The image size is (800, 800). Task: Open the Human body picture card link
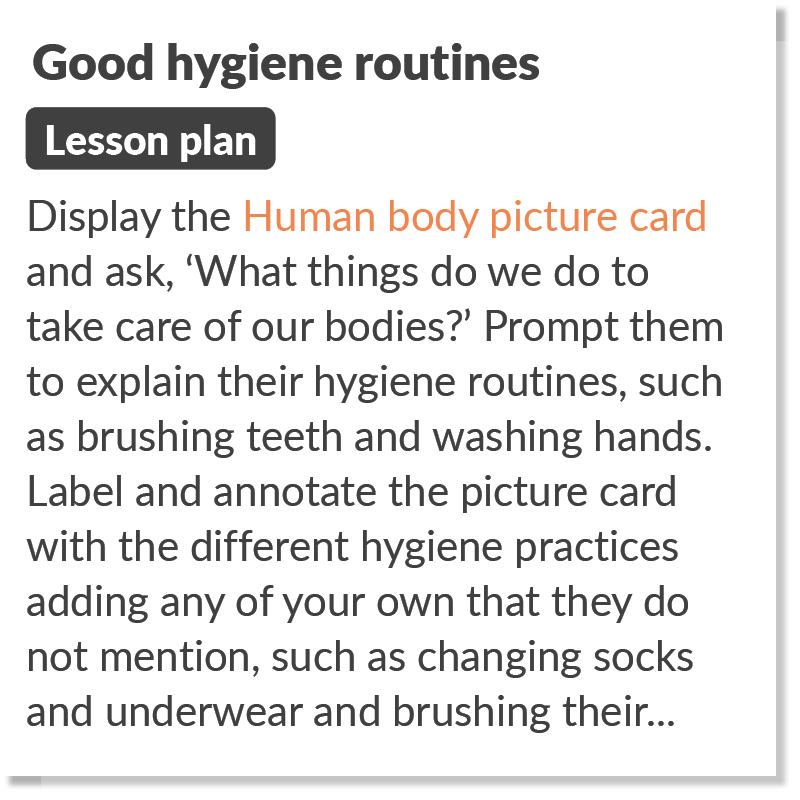tap(474, 217)
